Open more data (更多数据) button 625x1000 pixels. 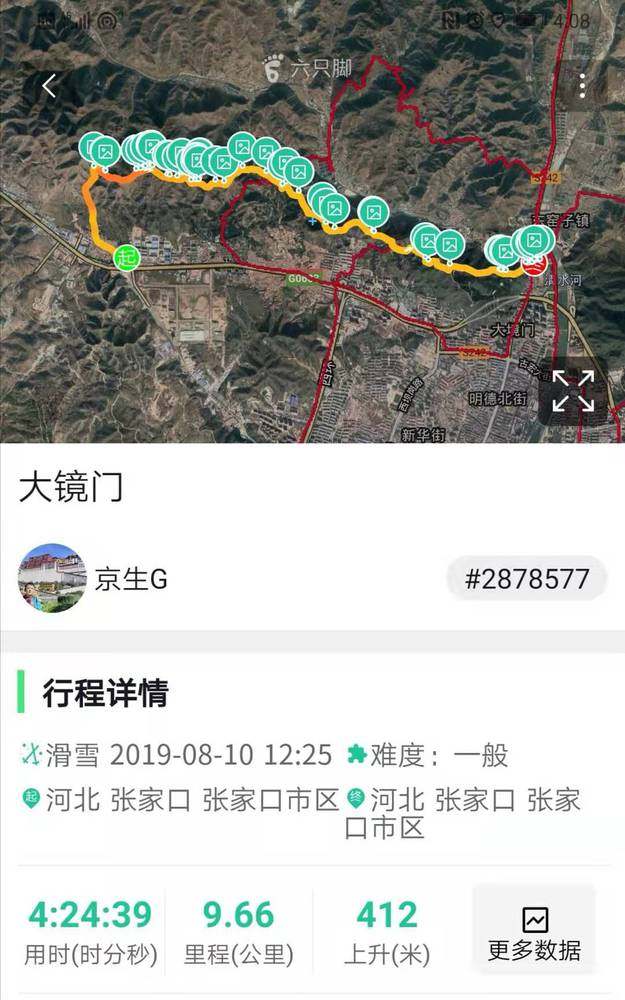coord(534,932)
